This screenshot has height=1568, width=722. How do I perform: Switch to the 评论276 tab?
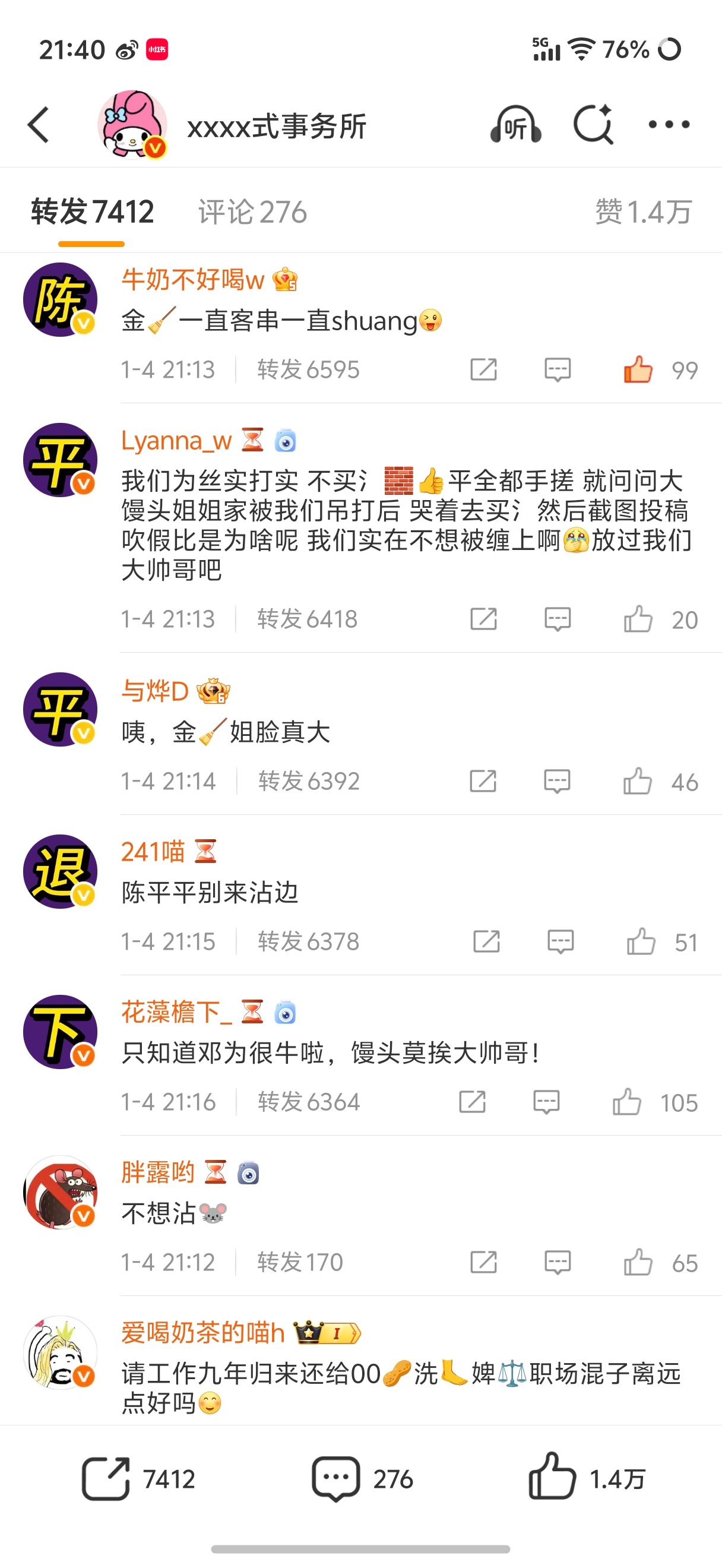tap(251, 212)
